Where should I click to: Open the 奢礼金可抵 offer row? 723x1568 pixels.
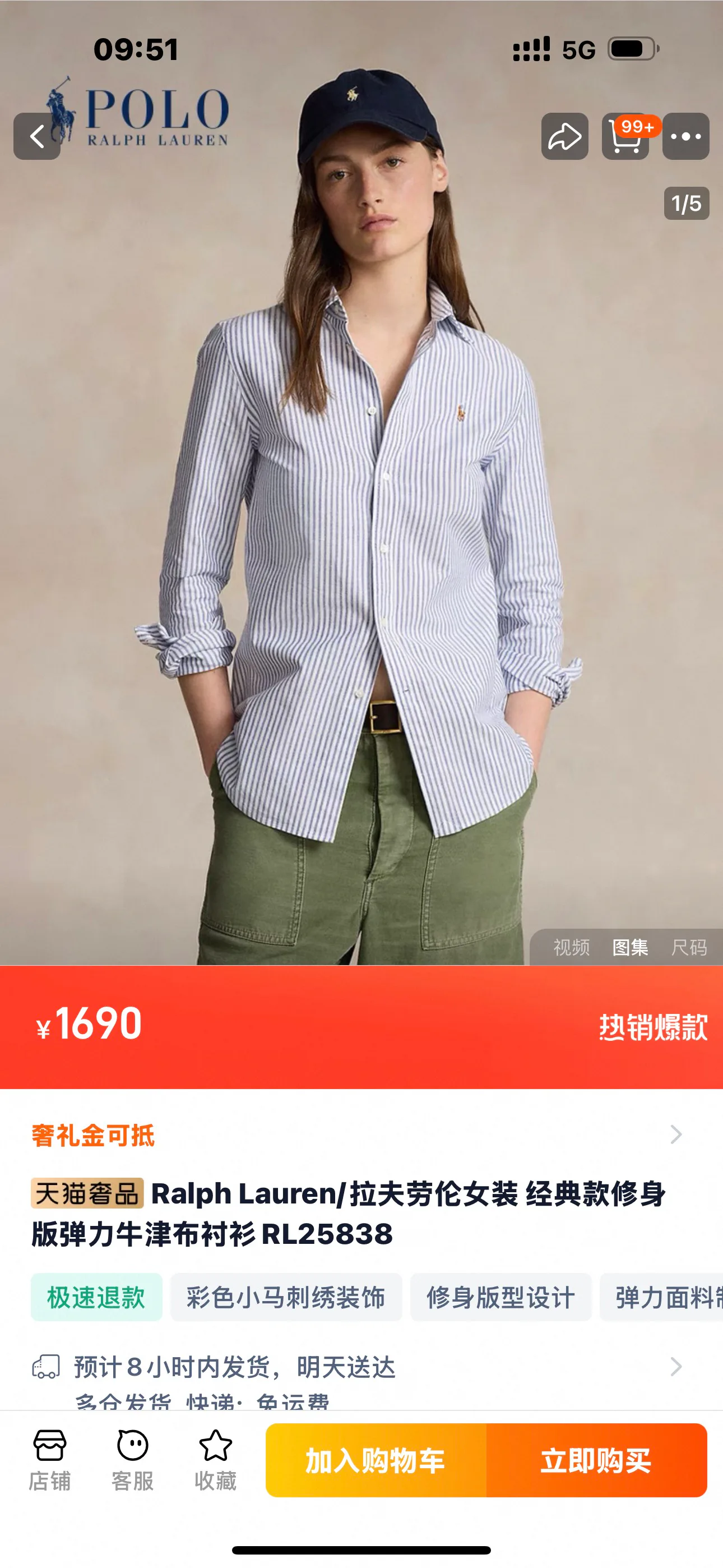[361, 1135]
